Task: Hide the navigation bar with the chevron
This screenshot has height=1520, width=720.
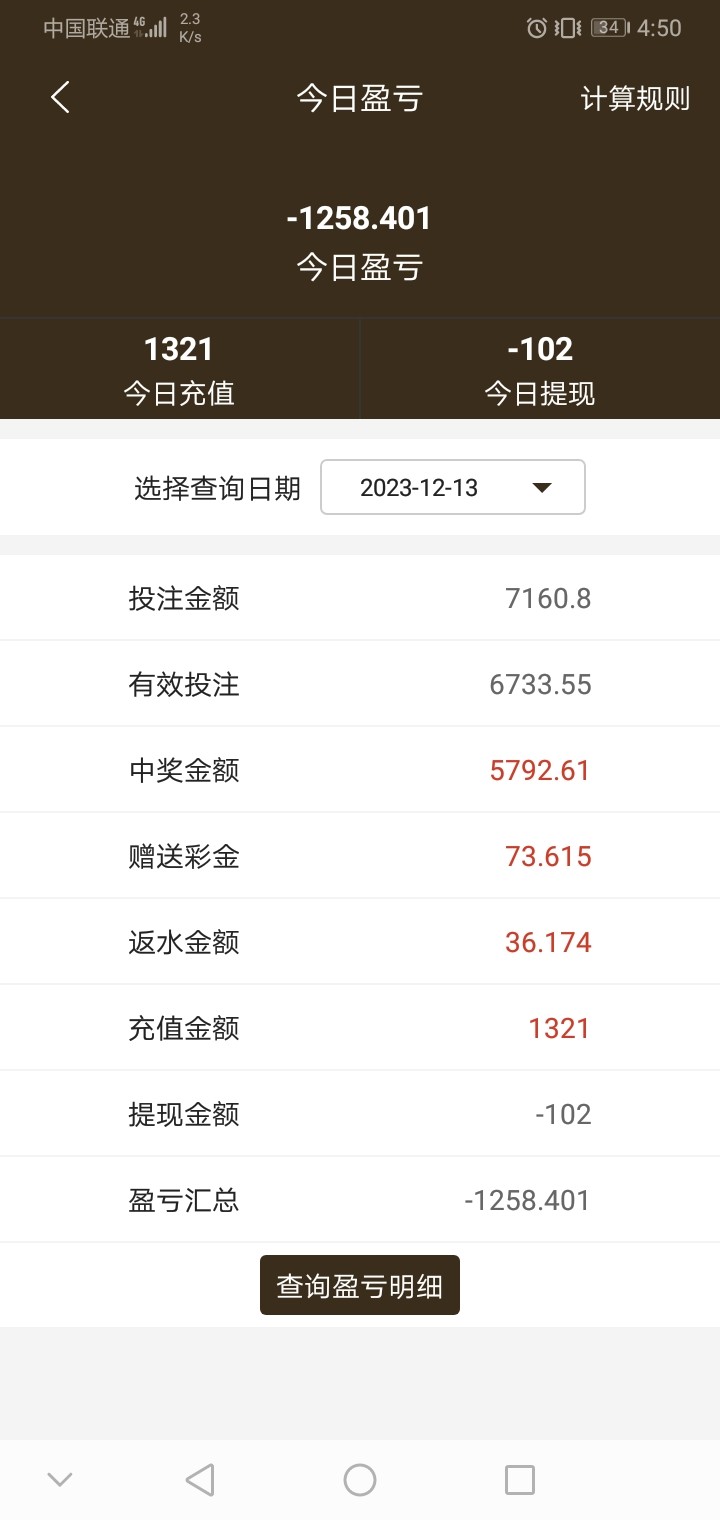Action: (x=60, y=1479)
